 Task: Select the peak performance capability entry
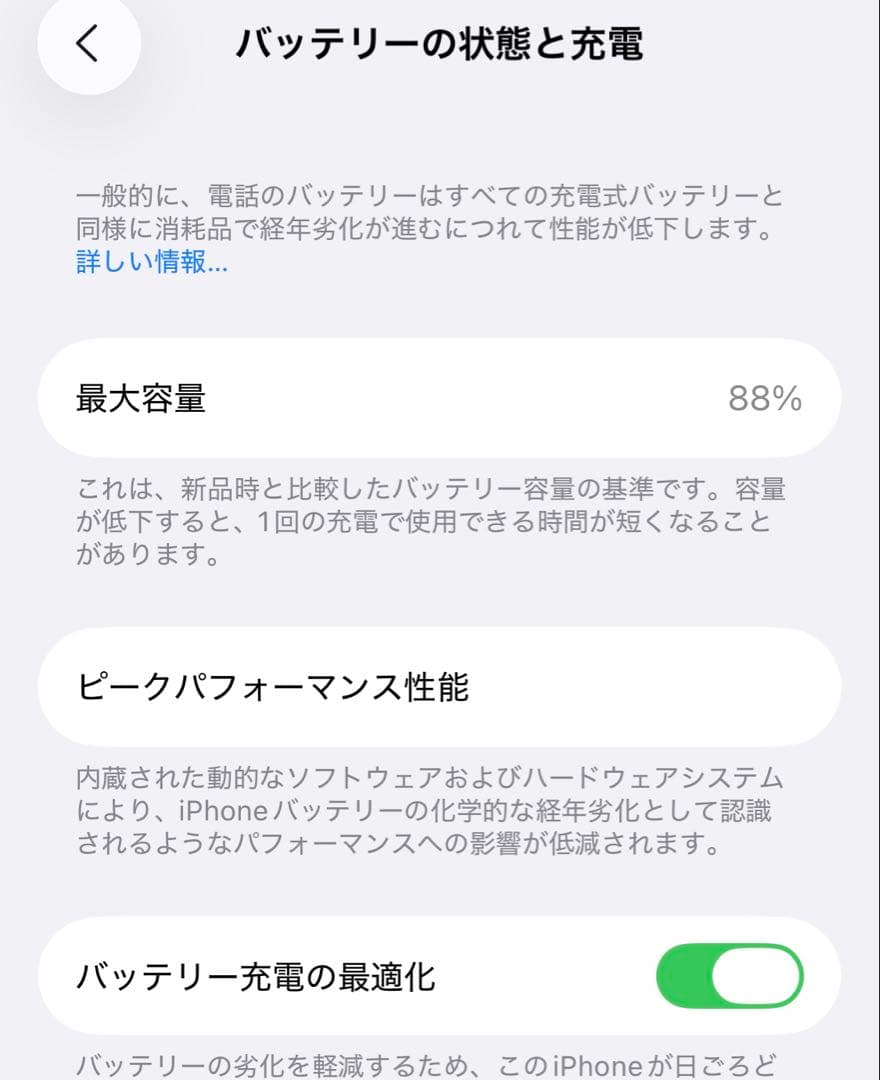[440, 688]
